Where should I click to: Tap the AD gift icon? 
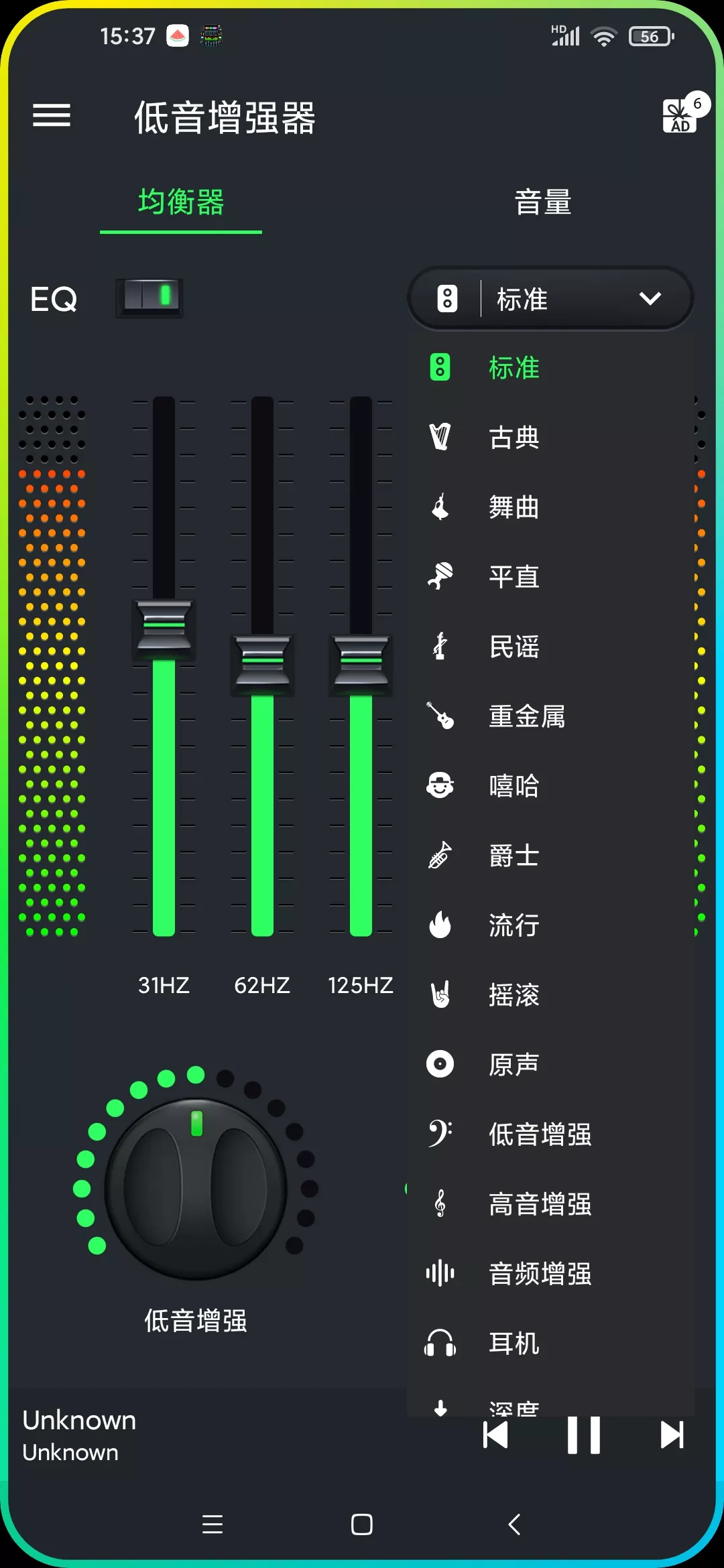coord(680,115)
